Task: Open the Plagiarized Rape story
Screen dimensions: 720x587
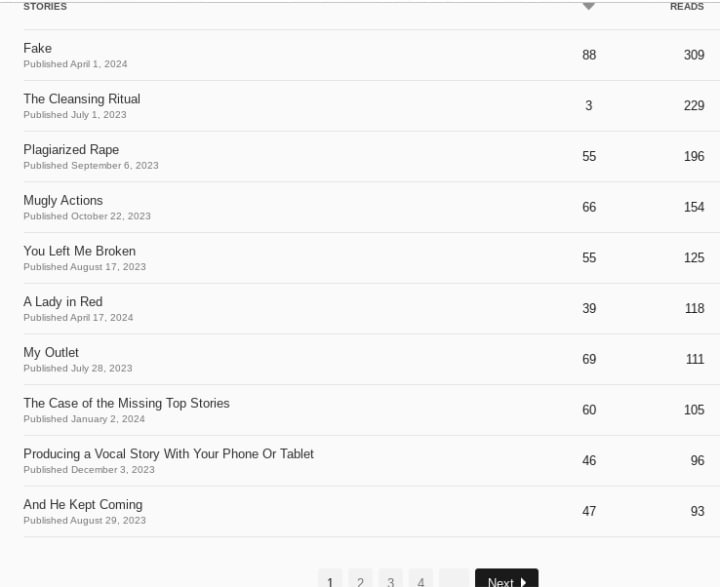Action: (x=71, y=150)
